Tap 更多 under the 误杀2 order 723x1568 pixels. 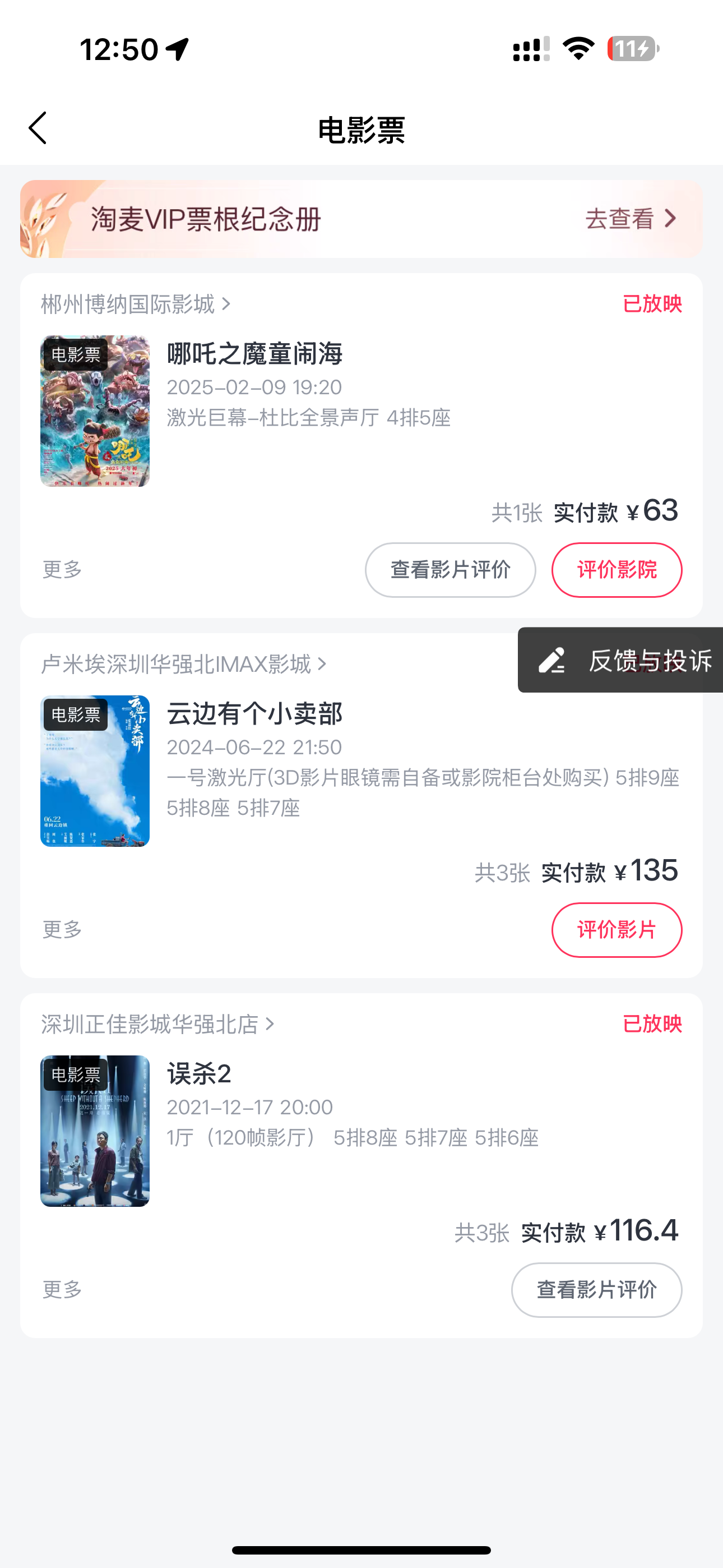(62, 1289)
